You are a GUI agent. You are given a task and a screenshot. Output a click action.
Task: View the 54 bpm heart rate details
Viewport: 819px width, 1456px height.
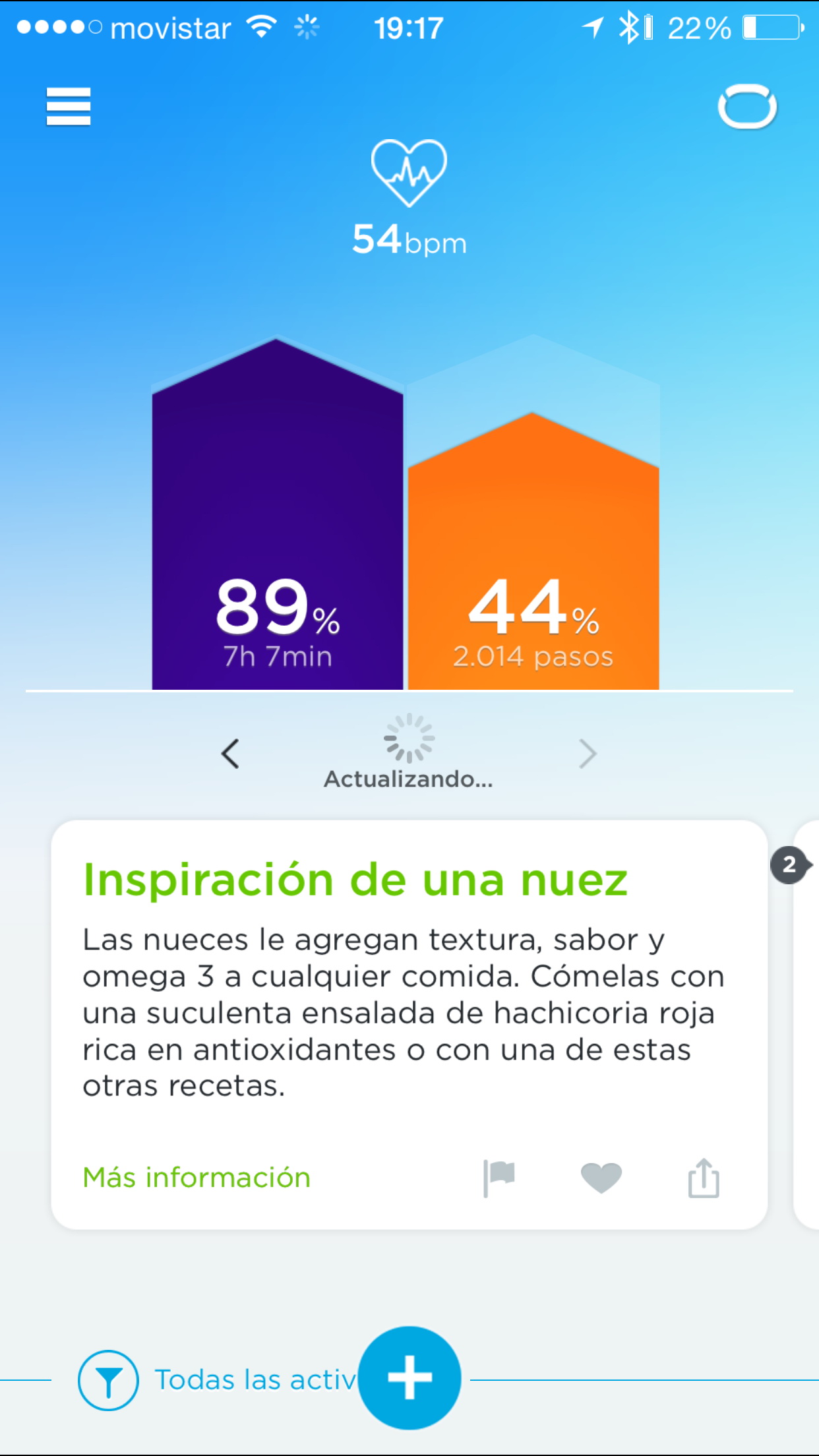(x=409, y=198)
